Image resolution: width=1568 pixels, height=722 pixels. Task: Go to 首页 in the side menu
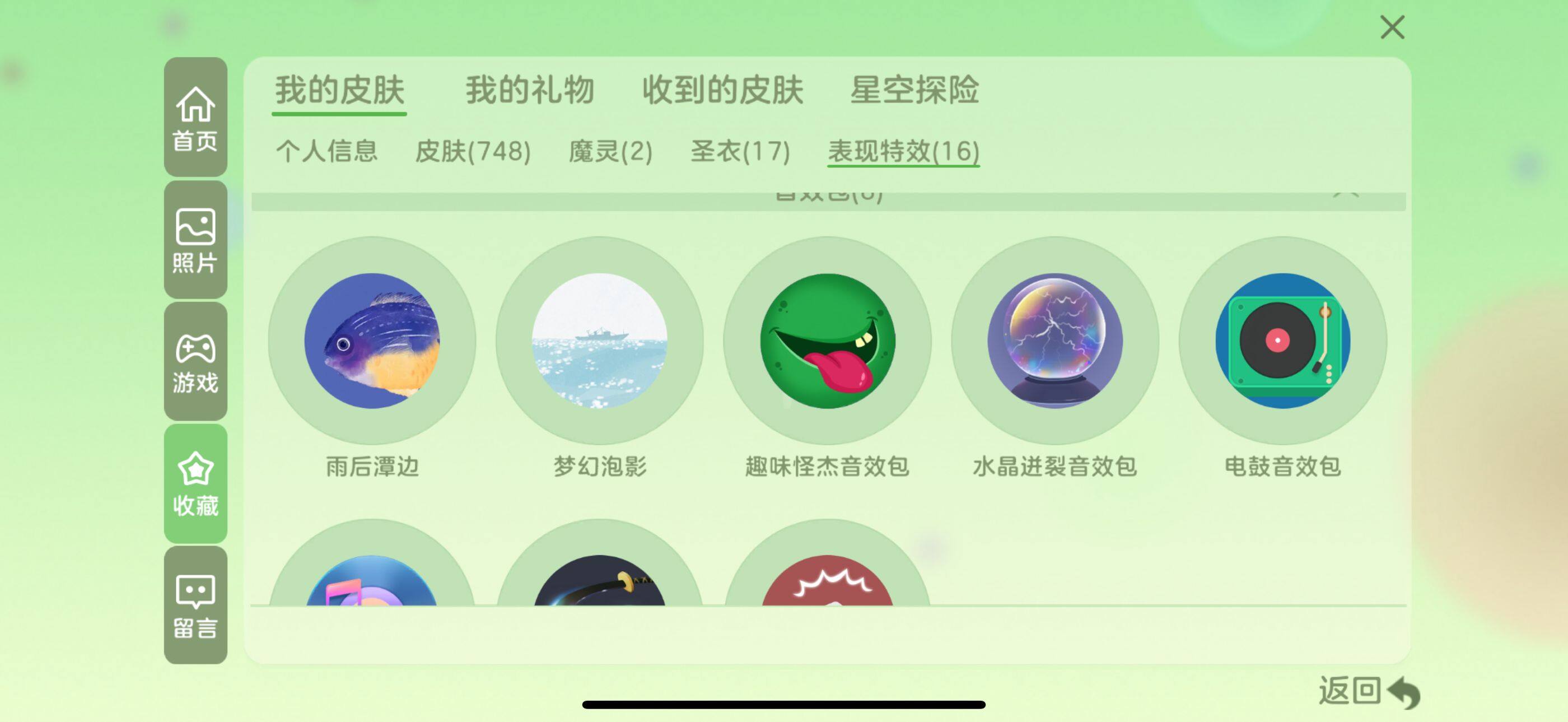[x=195, y=118]
